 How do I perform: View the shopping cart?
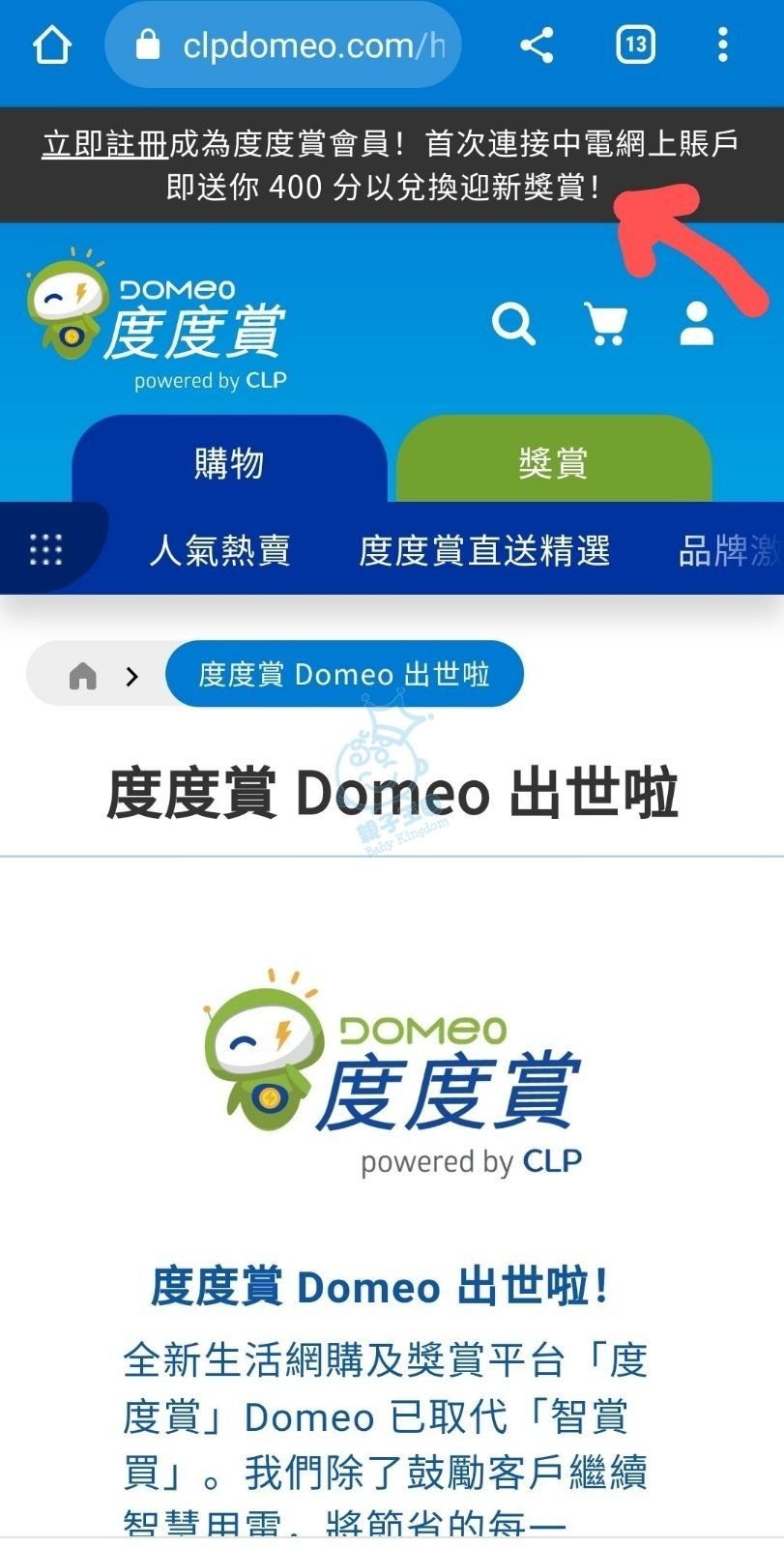tap(606, 324)
